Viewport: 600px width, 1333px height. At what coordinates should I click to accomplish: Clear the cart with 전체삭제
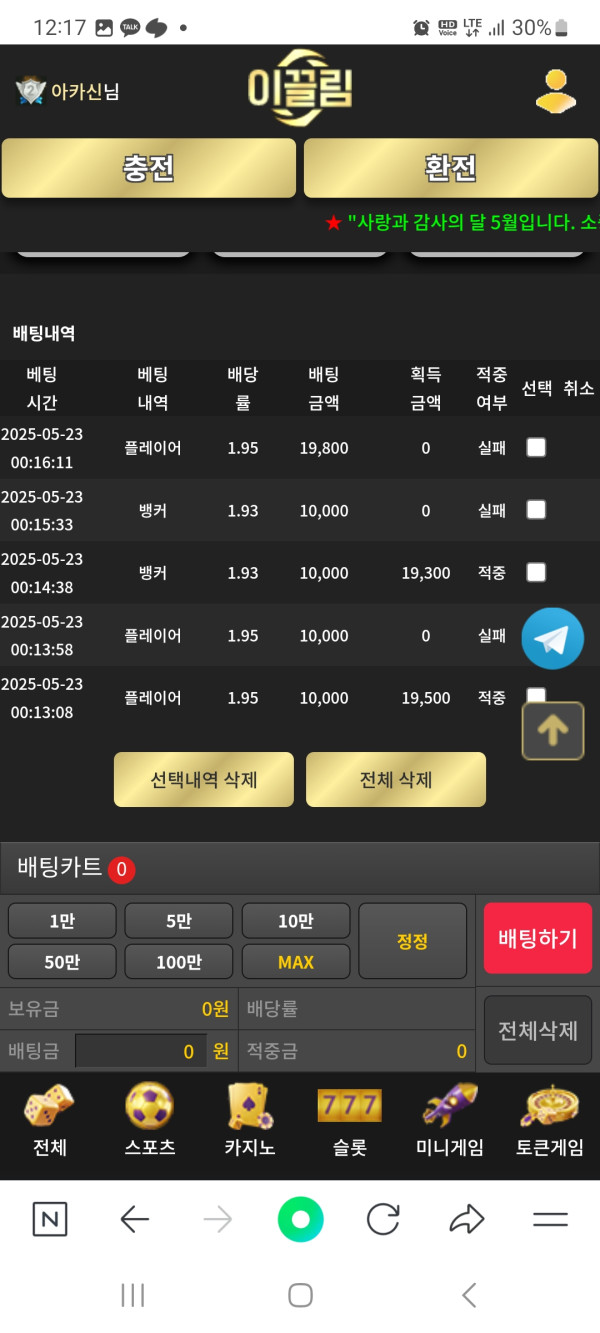538,1030
